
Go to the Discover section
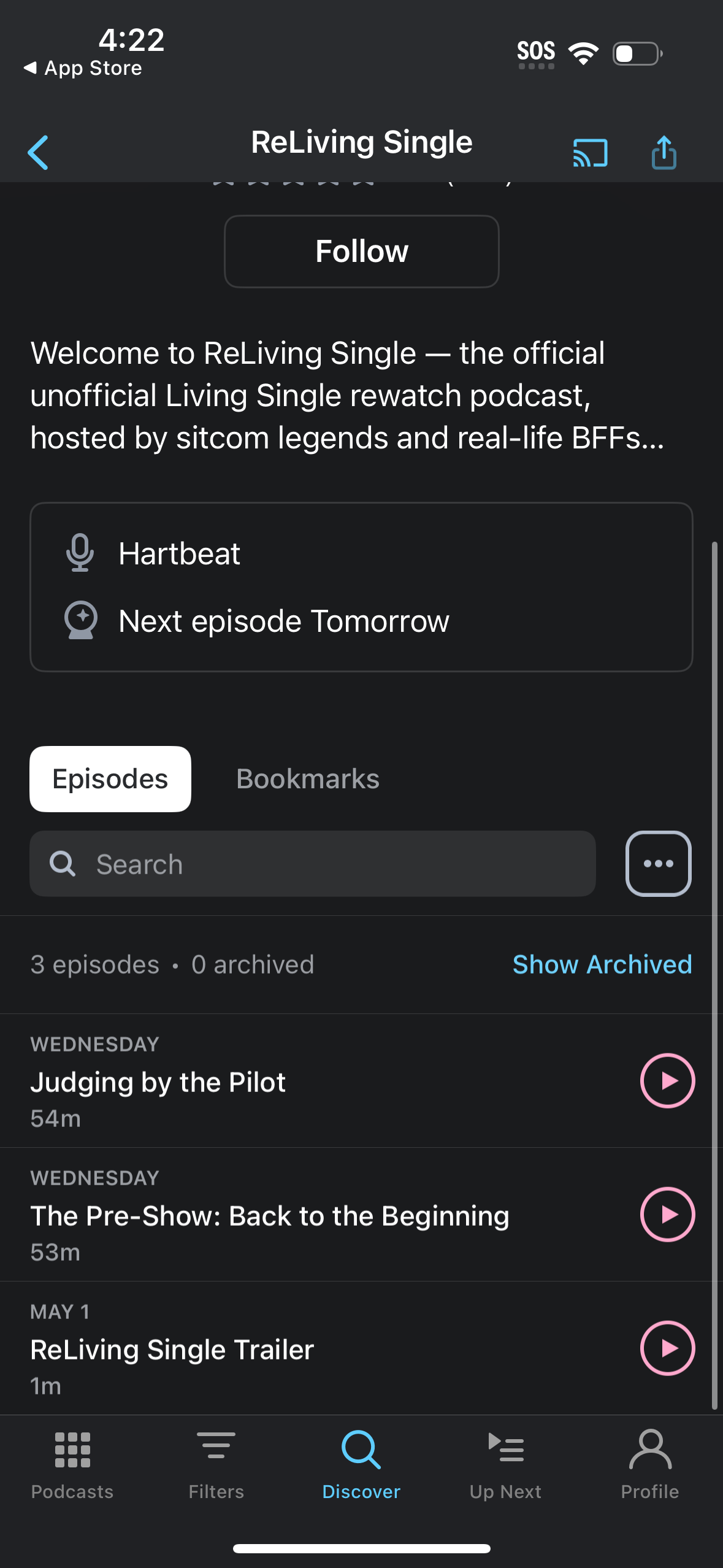[x=361, y=1466]
